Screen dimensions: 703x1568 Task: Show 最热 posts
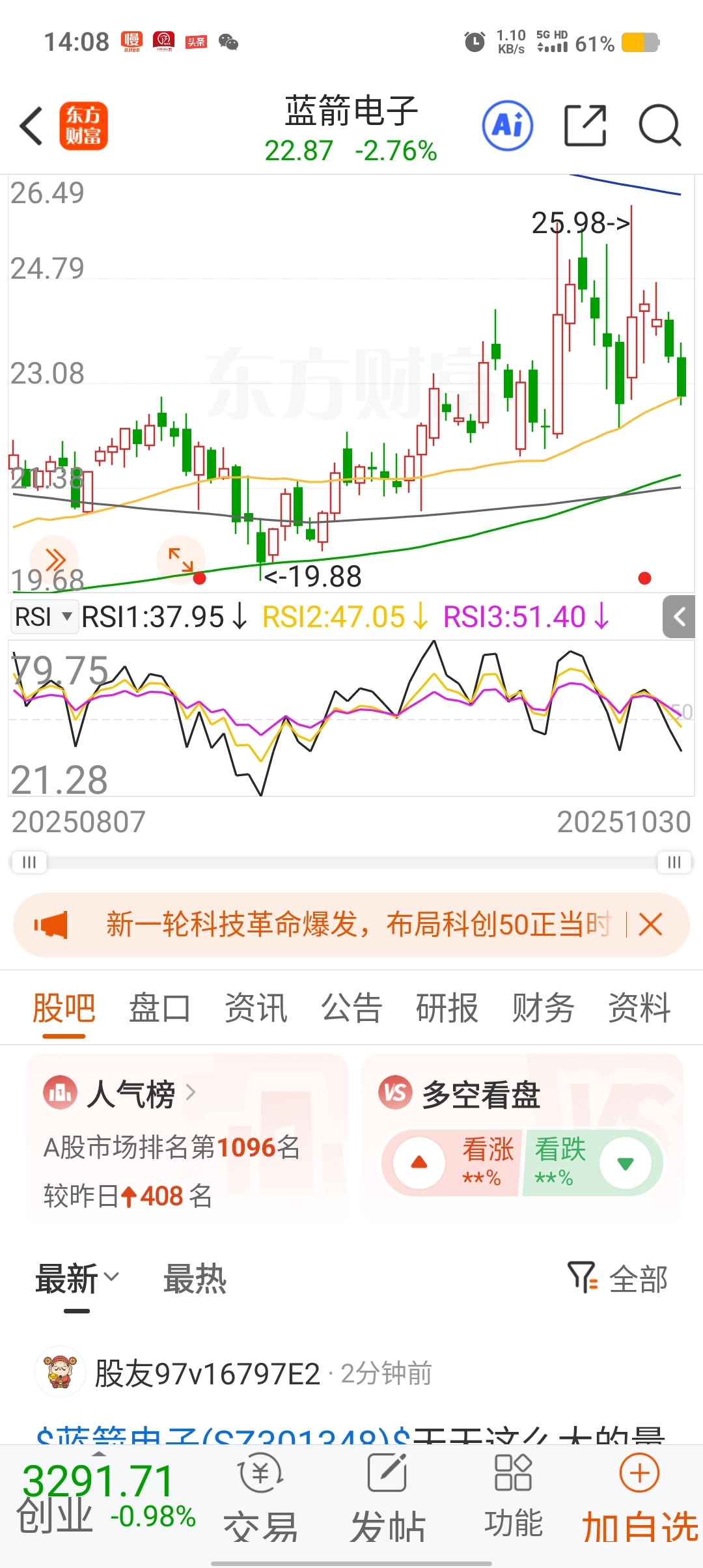pyautogui.click(x=195, y=1279)
